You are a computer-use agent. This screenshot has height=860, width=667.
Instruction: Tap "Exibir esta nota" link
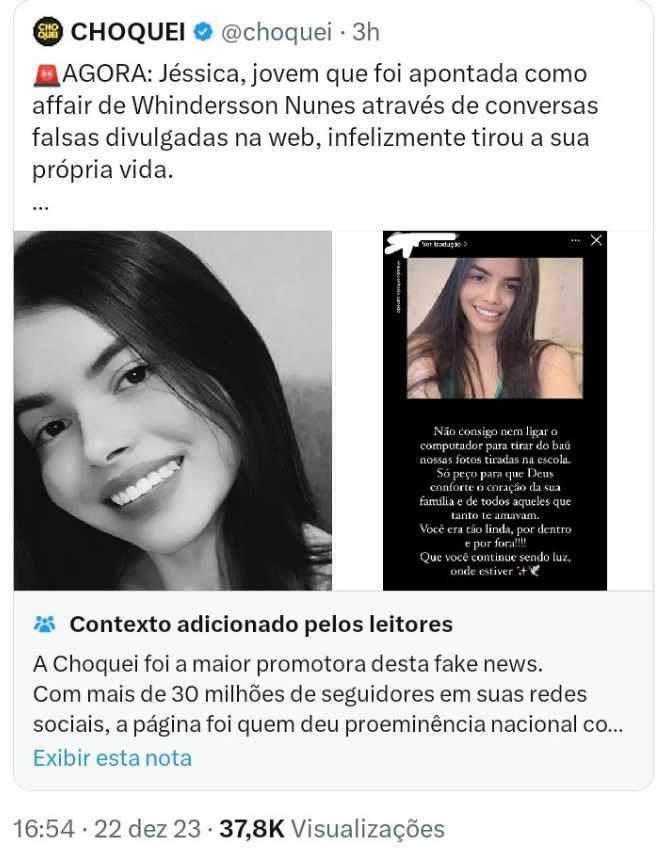[x=112, y=757]
